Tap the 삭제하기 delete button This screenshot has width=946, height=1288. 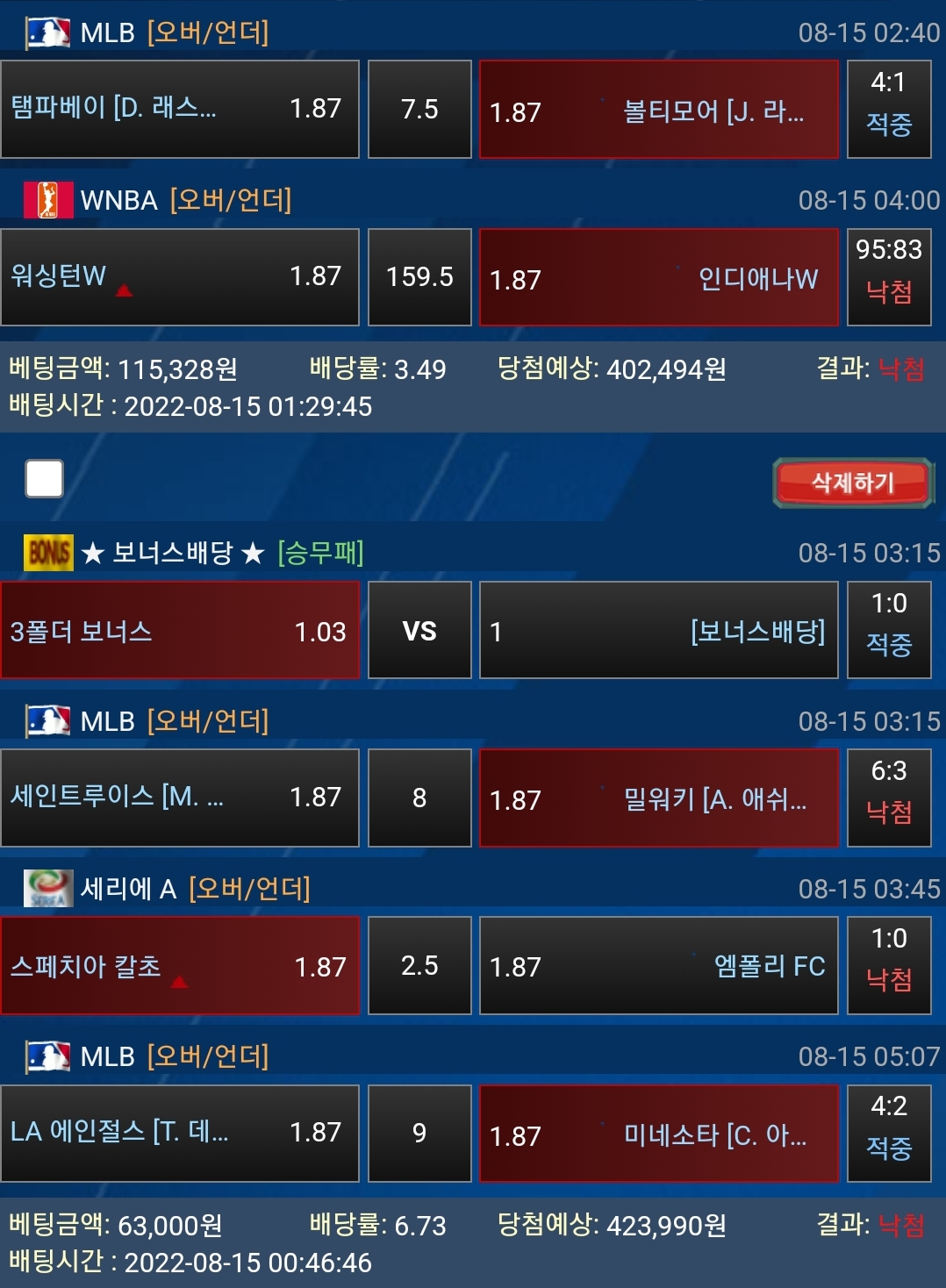852,483
